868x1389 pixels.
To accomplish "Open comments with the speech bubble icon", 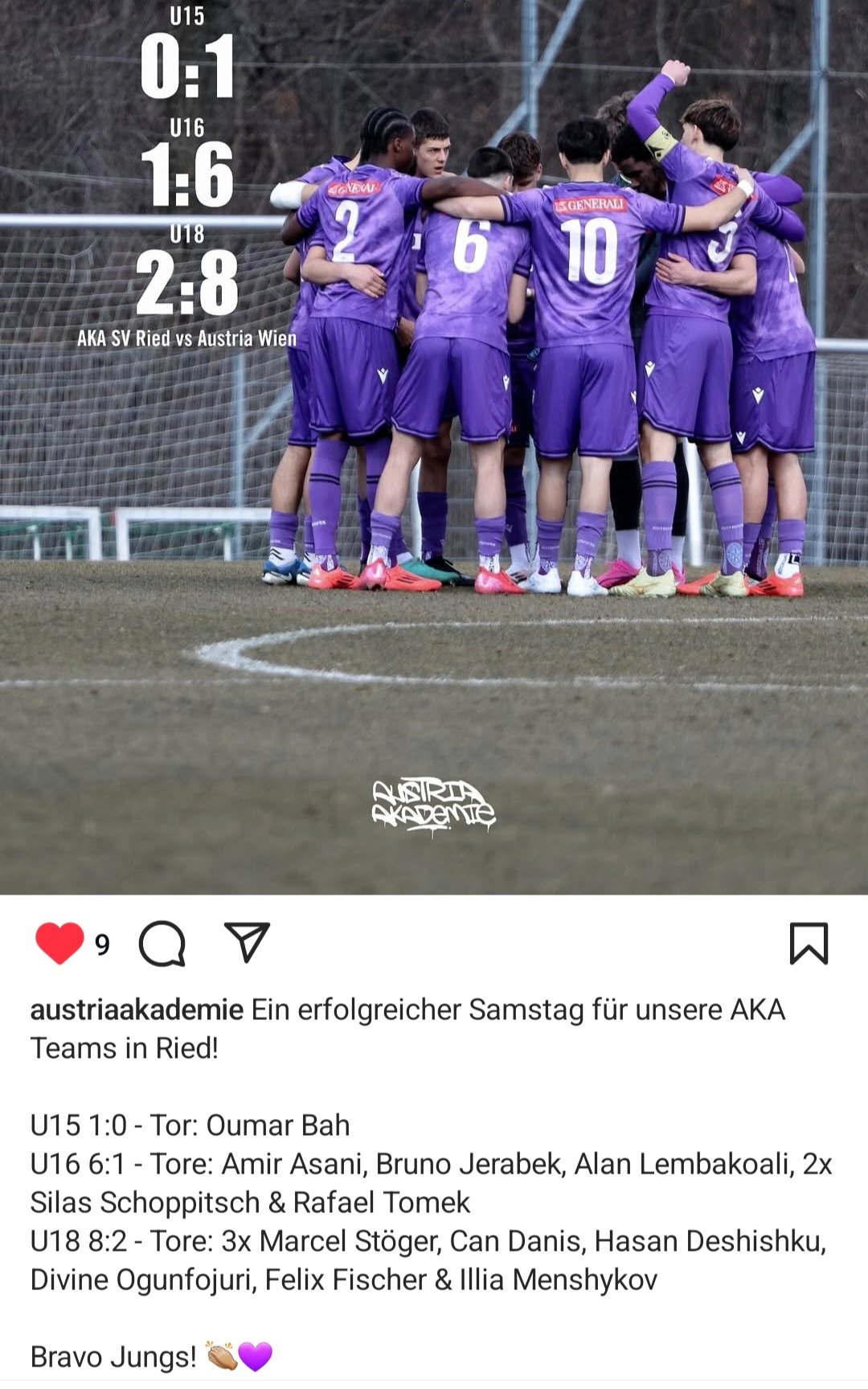I will tap(162, 943).
